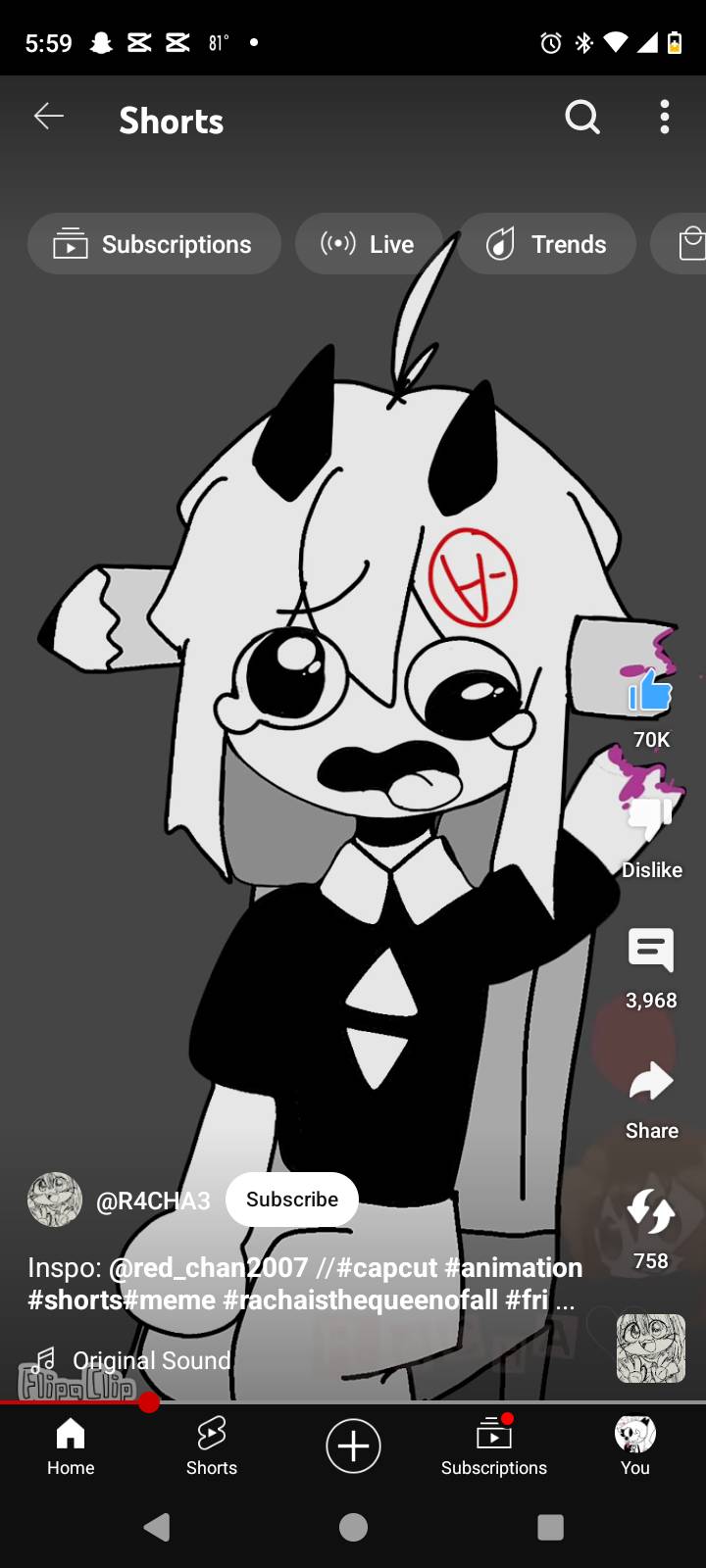Switch to the Home tab

click(x=71, y=1446)
